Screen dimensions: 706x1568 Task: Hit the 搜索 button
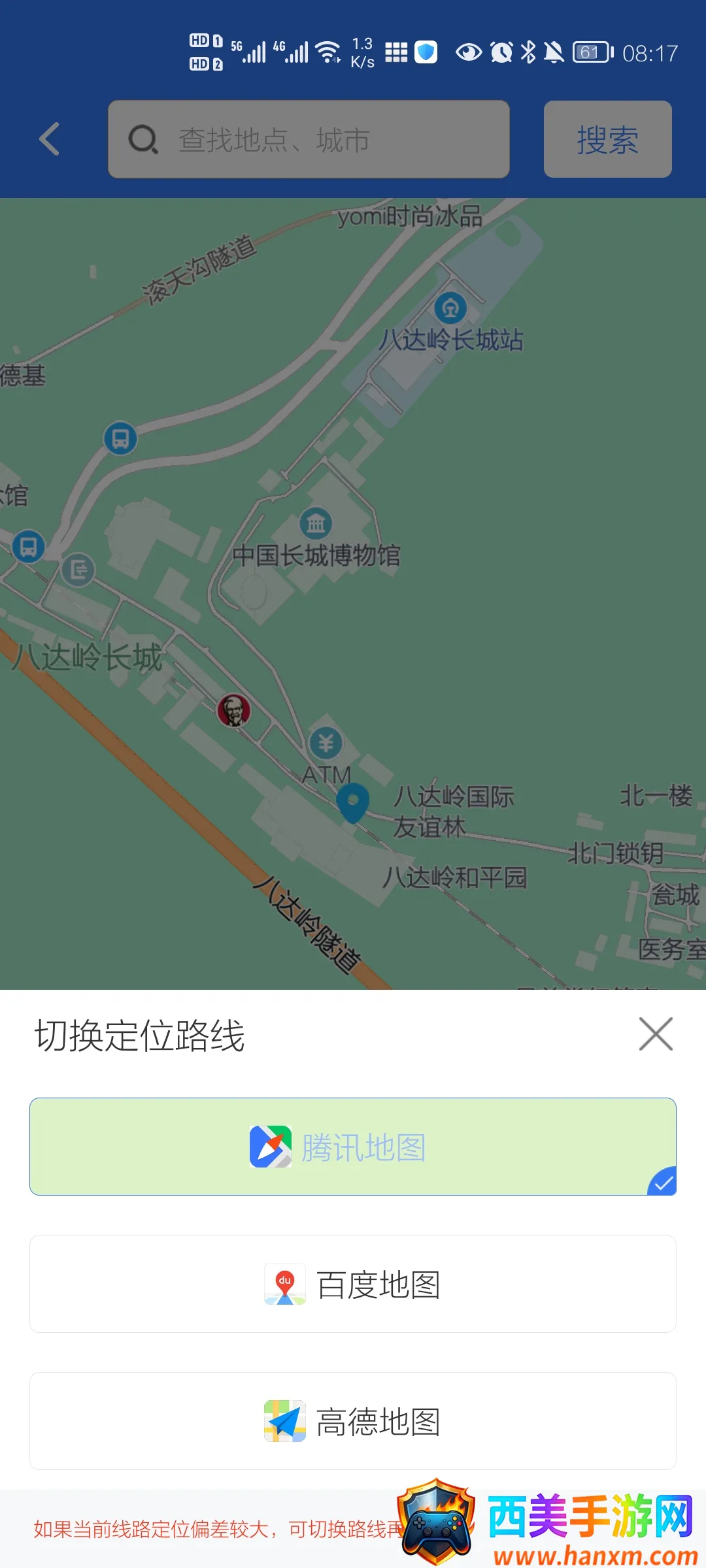(607, 139)
